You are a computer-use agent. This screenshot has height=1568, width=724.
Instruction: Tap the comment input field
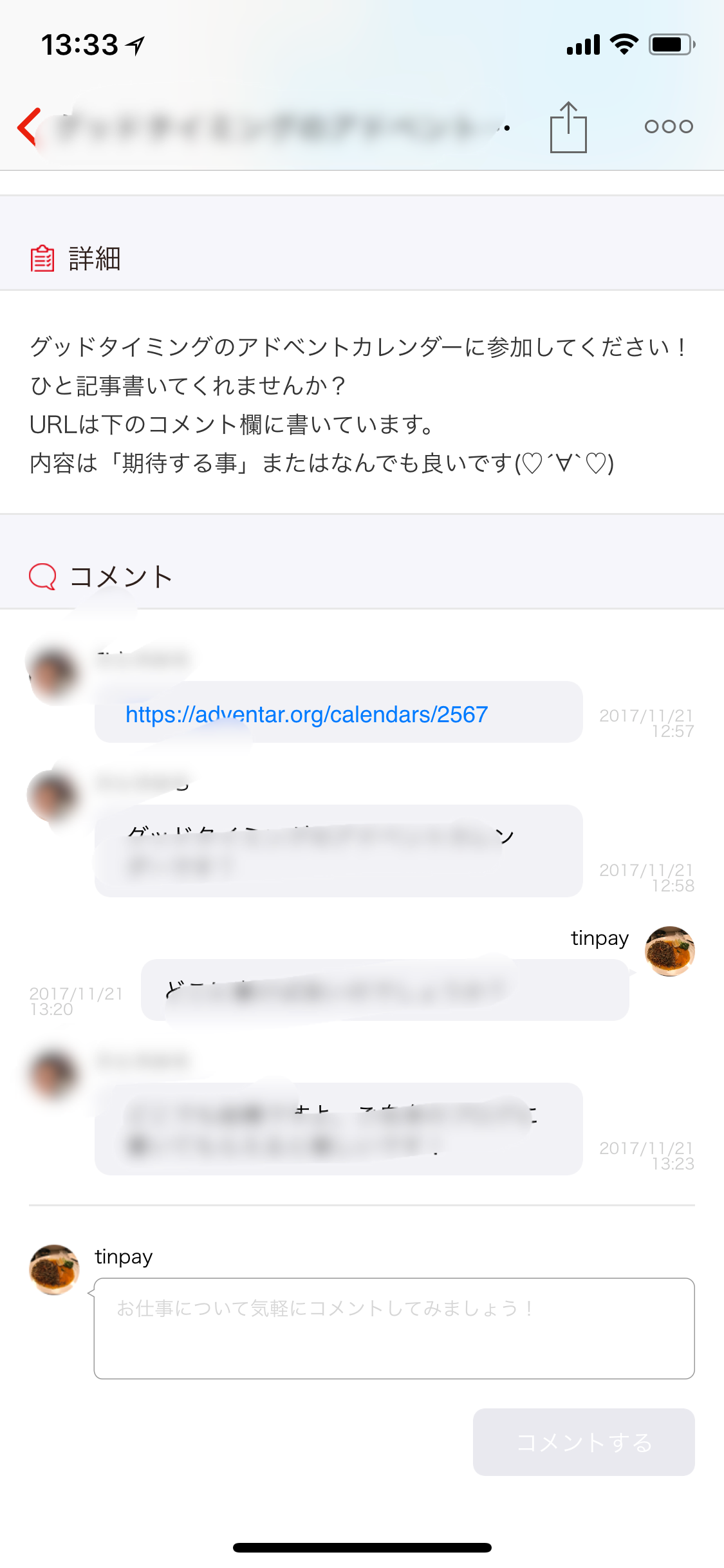tap(394, 1328)
